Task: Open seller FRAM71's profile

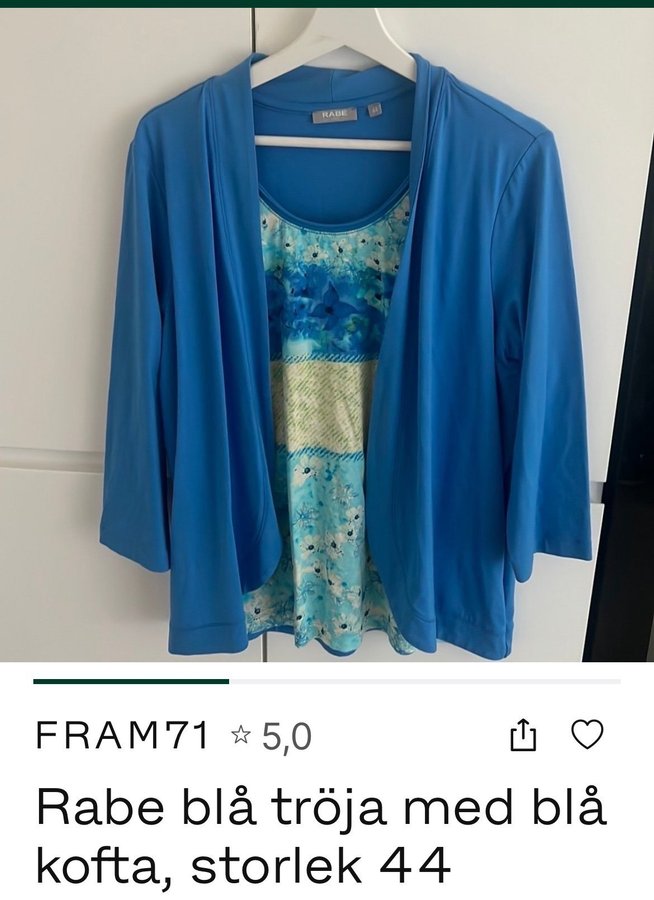Action: (122, 737)
